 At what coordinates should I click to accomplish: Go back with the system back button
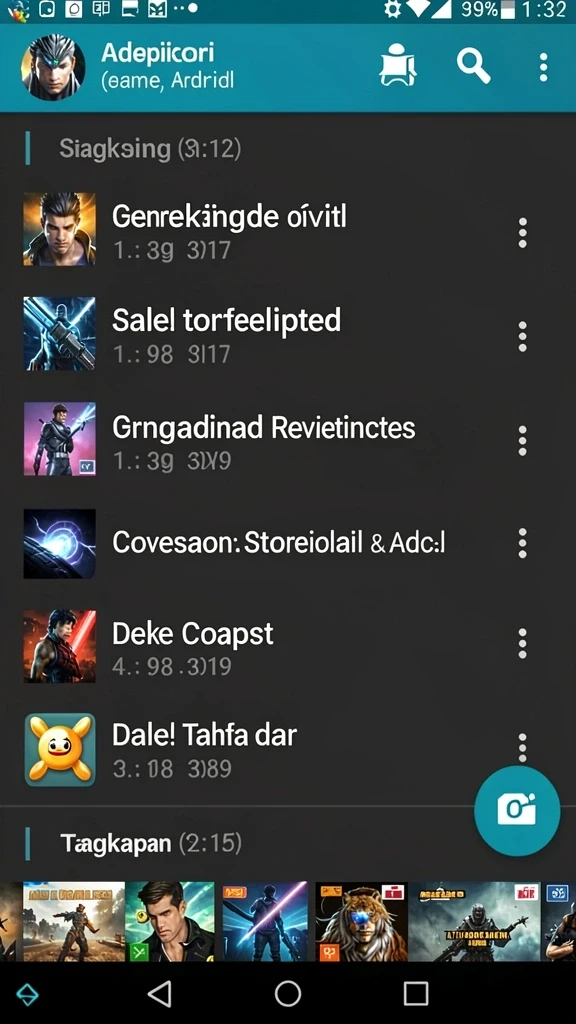click(159, 993)
